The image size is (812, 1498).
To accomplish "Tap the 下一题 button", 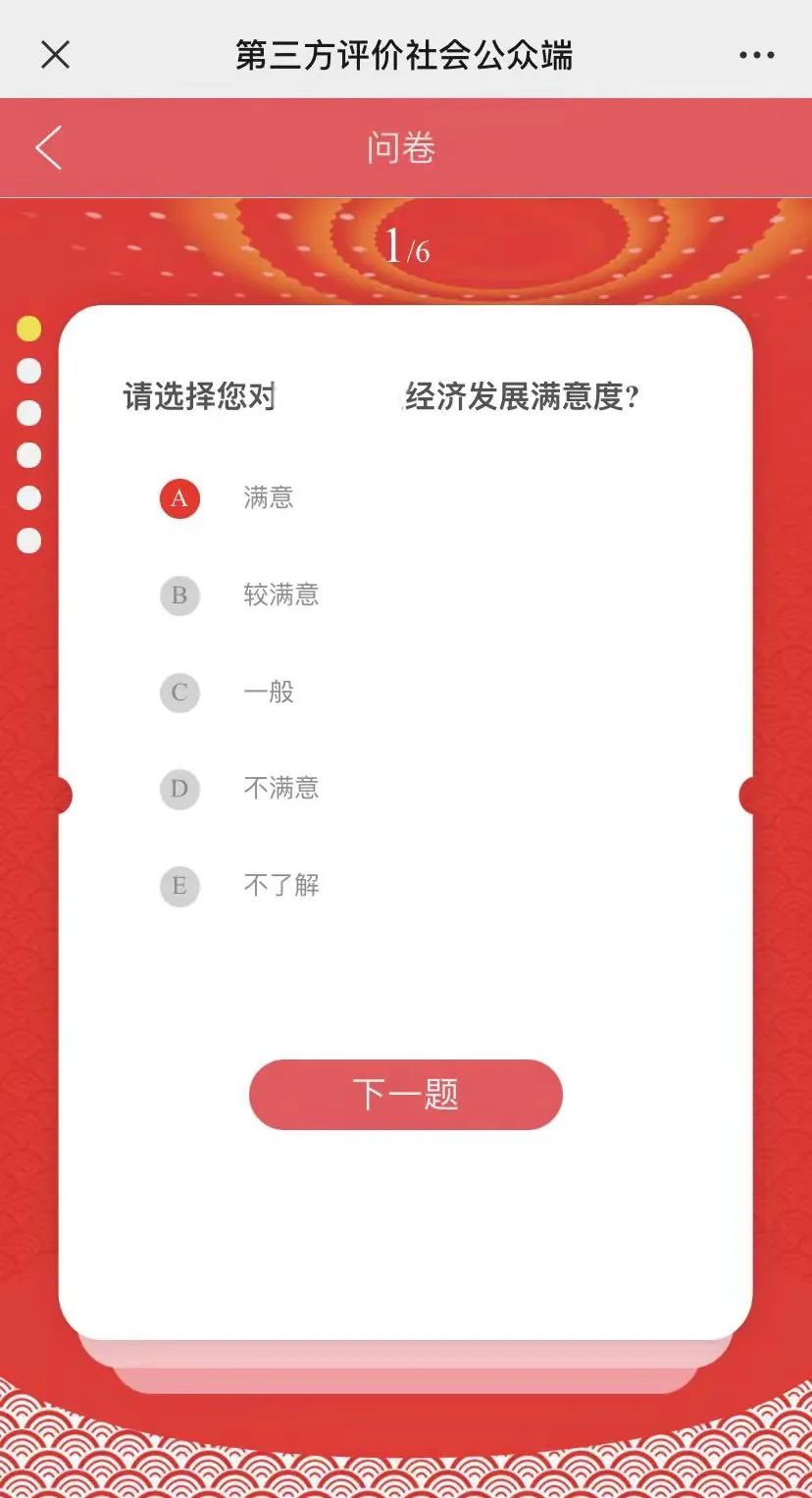I will [x=405, y=1094].
